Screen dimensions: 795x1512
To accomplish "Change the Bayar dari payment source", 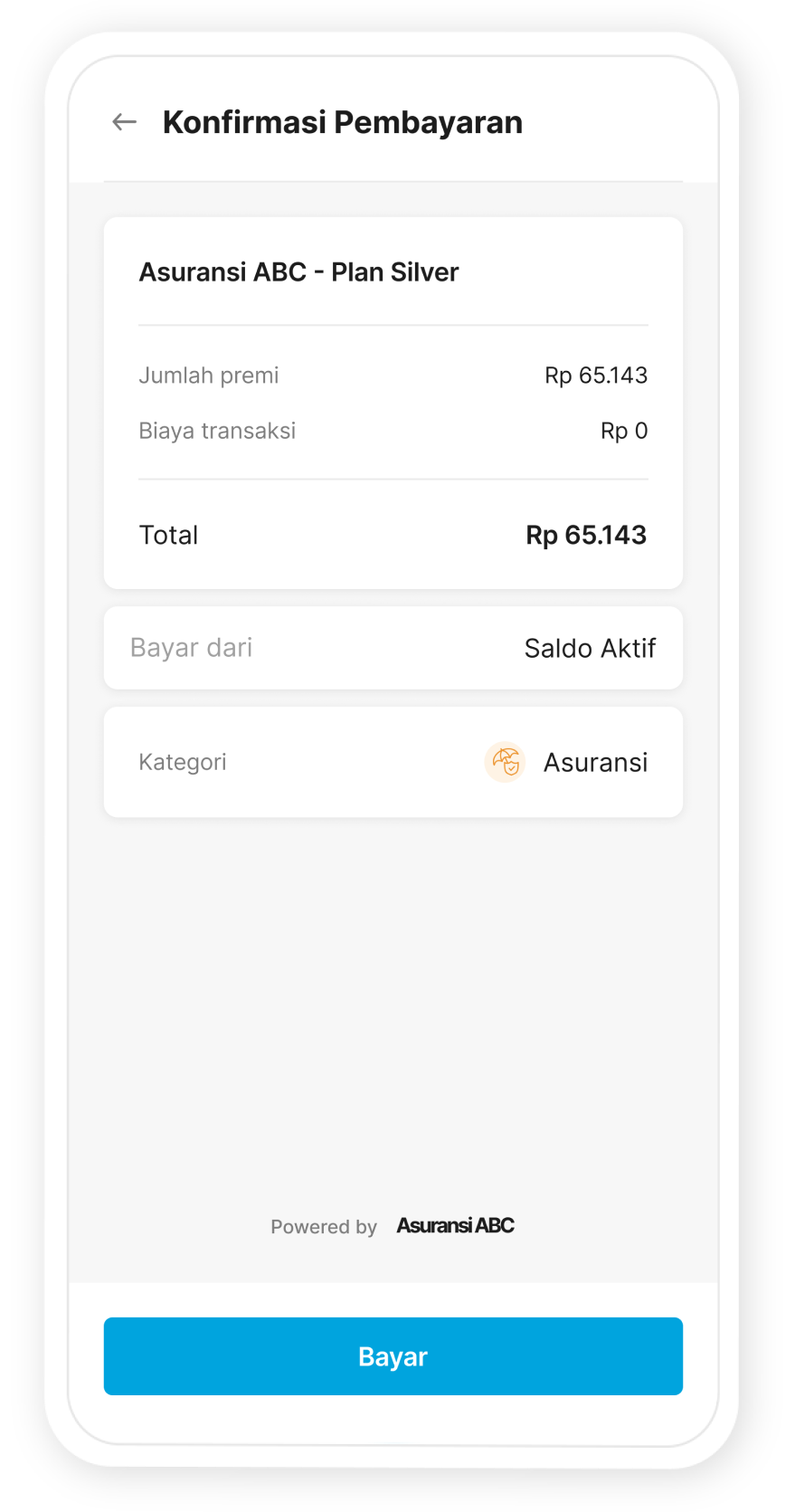I will (393, 648).
